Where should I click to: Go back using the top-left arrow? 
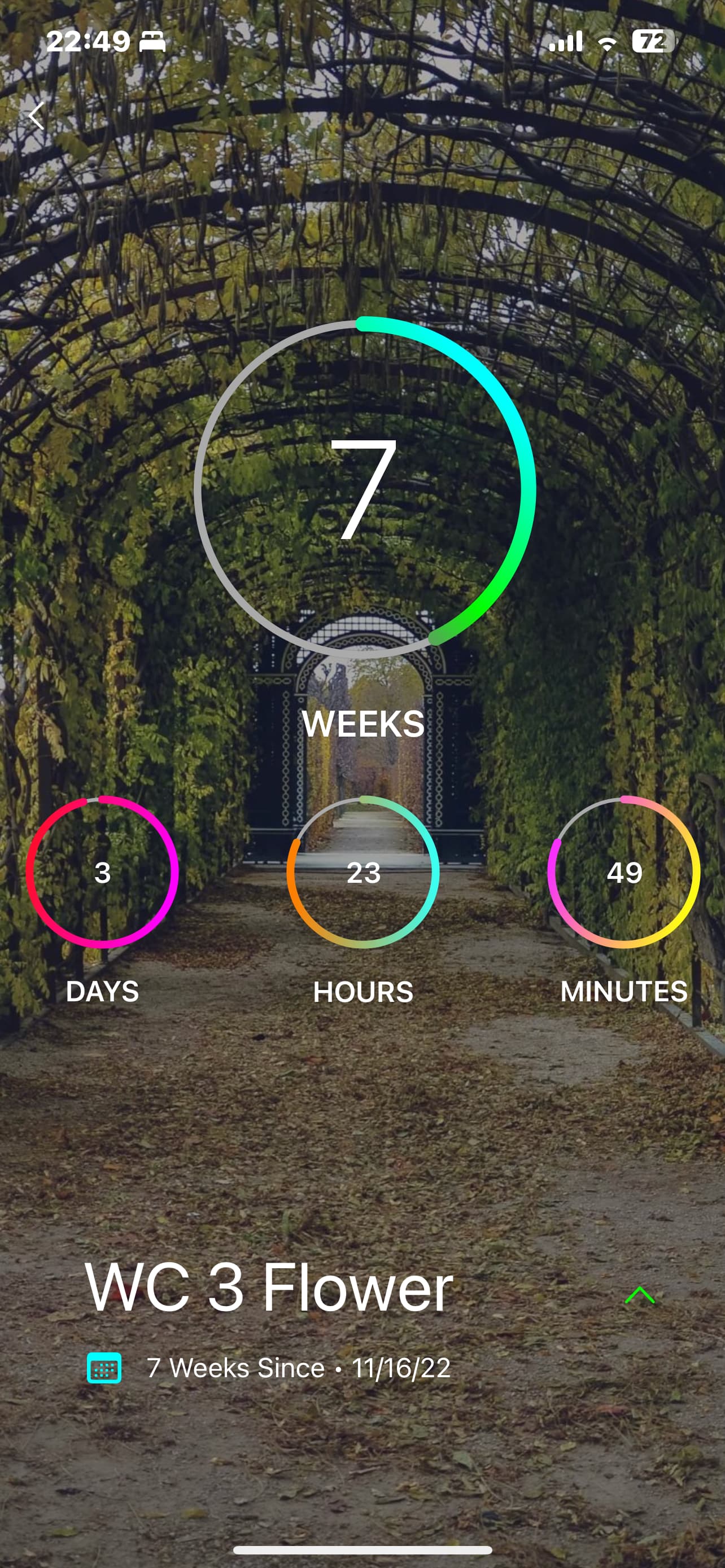pyautogui.click(x=37, y=116)
